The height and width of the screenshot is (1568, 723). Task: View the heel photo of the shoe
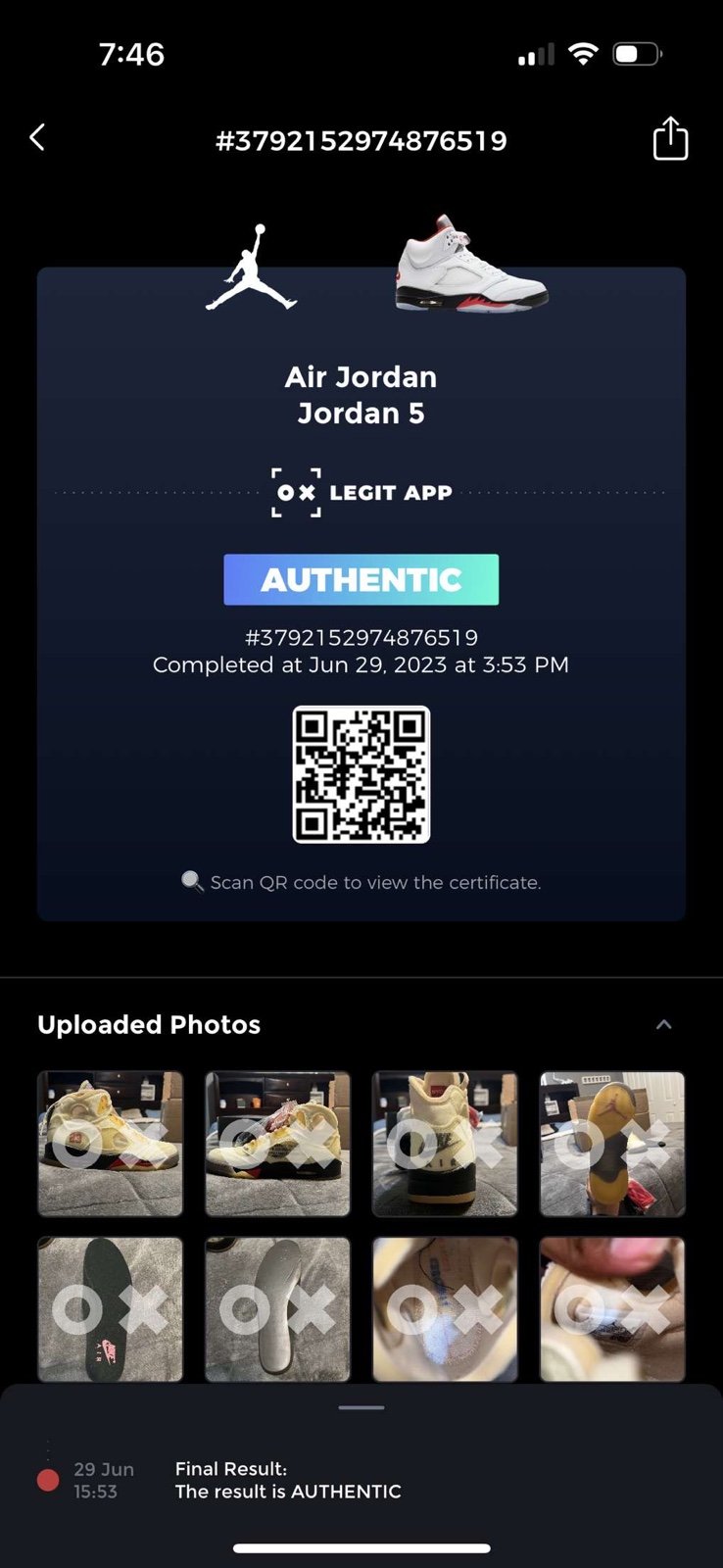445,1144
